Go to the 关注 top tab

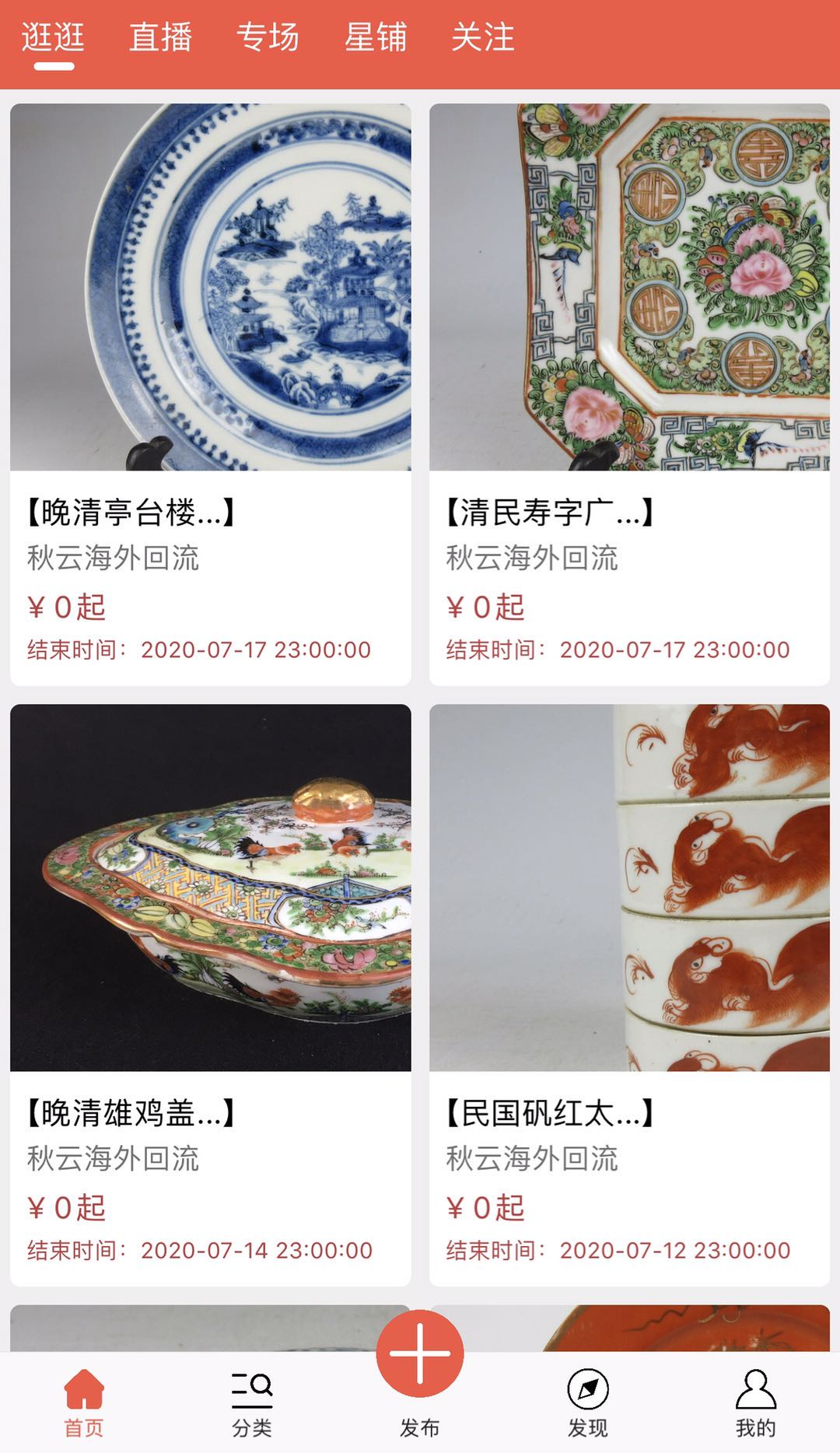(482, 37)
